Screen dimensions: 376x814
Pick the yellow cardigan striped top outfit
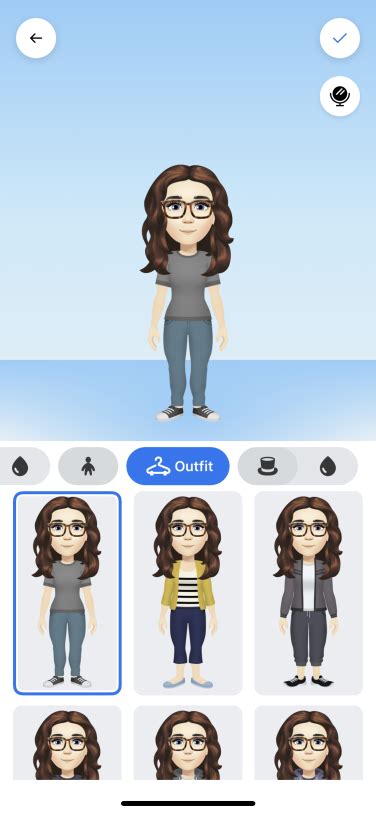tap(187, 593)
